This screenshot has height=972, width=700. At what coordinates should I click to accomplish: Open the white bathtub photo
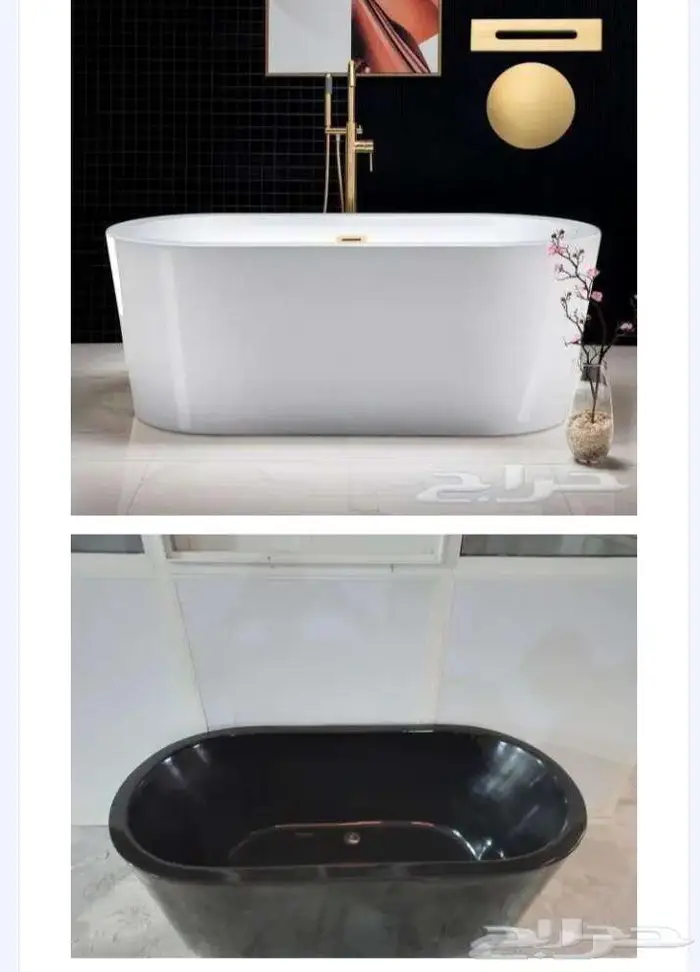(x=353, y=257)
